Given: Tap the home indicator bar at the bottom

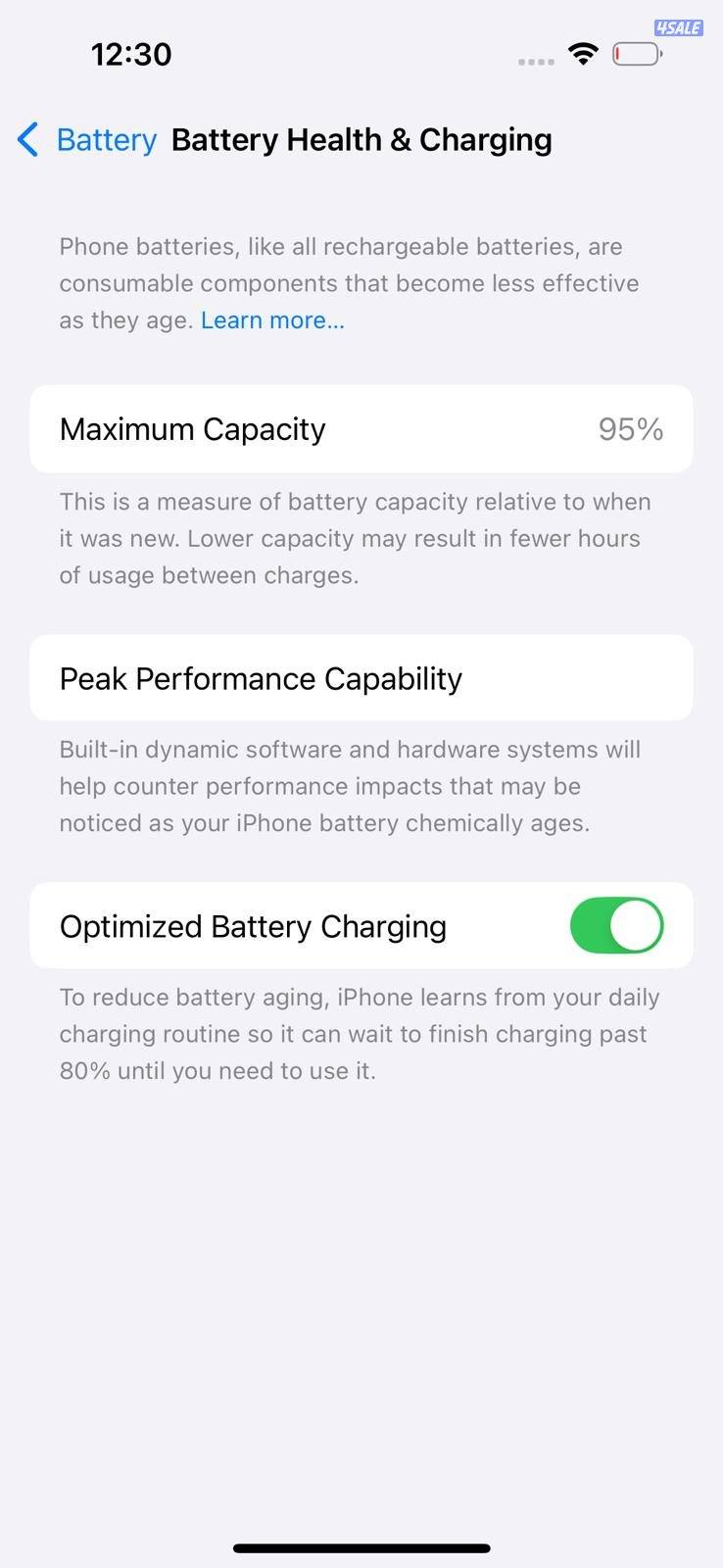Looking at the screenshot, I should tap(361, 1548).
